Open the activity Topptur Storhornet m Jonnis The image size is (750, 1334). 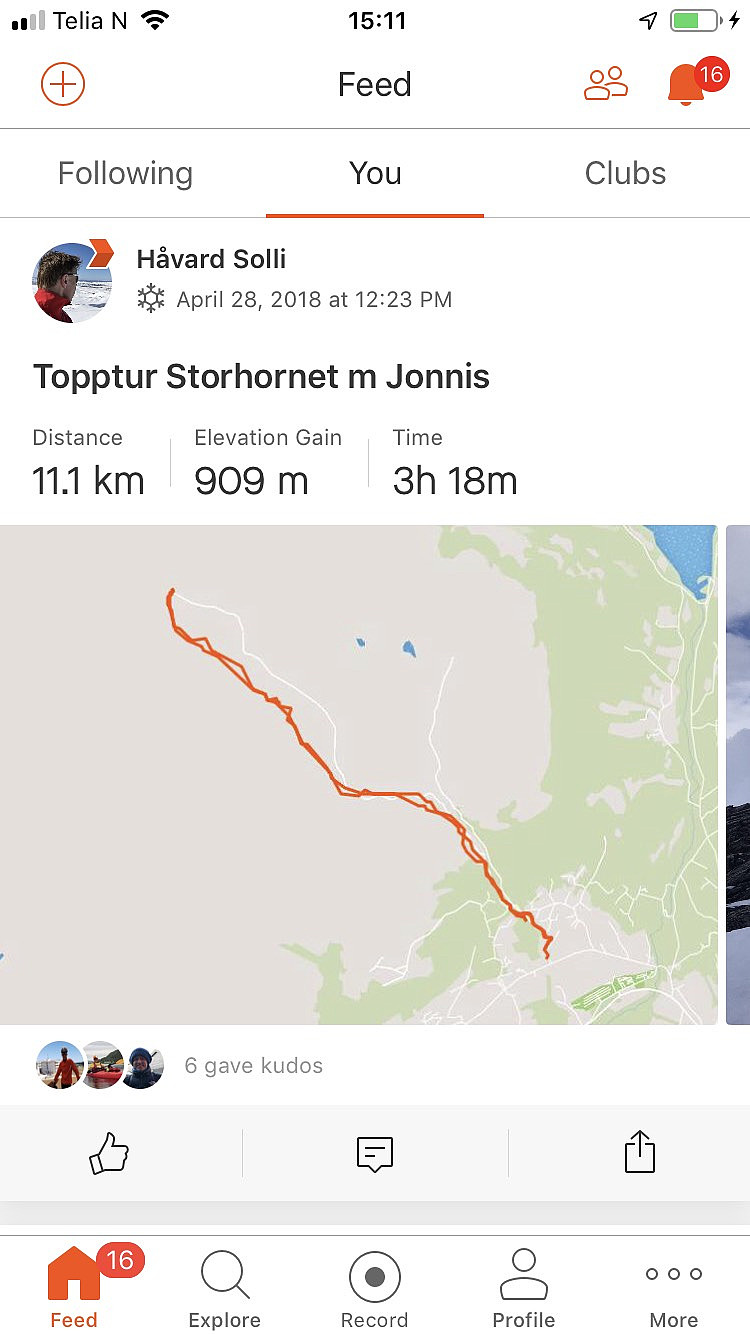(x=261, y=377)
